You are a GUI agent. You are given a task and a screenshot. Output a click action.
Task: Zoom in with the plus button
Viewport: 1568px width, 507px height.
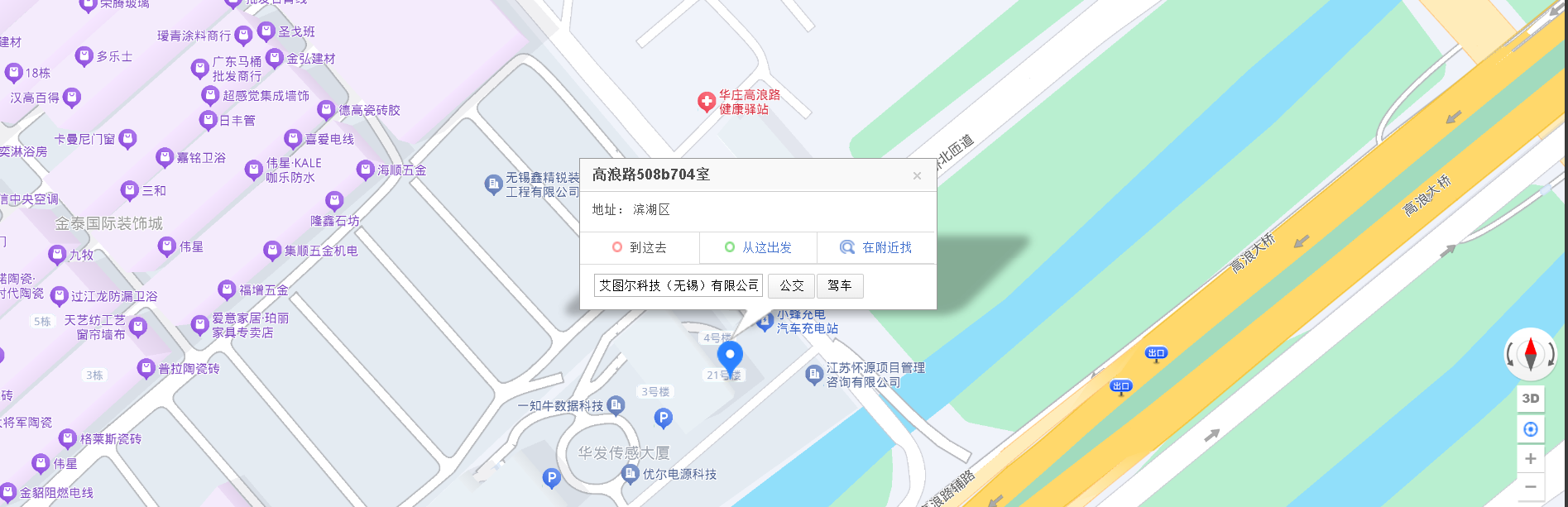coord(1531,458)
